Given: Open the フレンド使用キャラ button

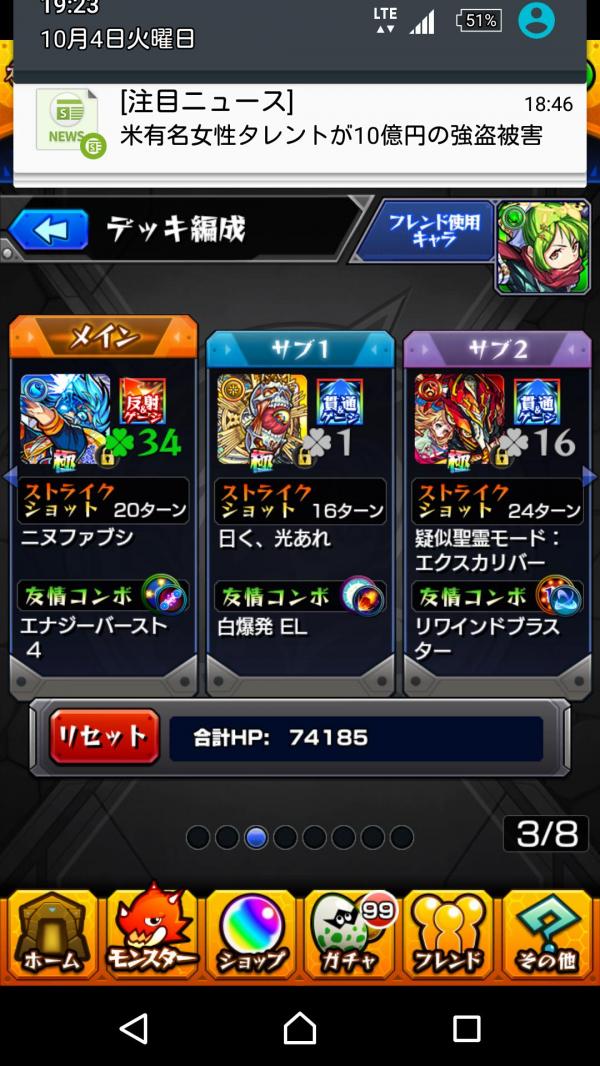Looking at the screenshot, I should point(435,232).
